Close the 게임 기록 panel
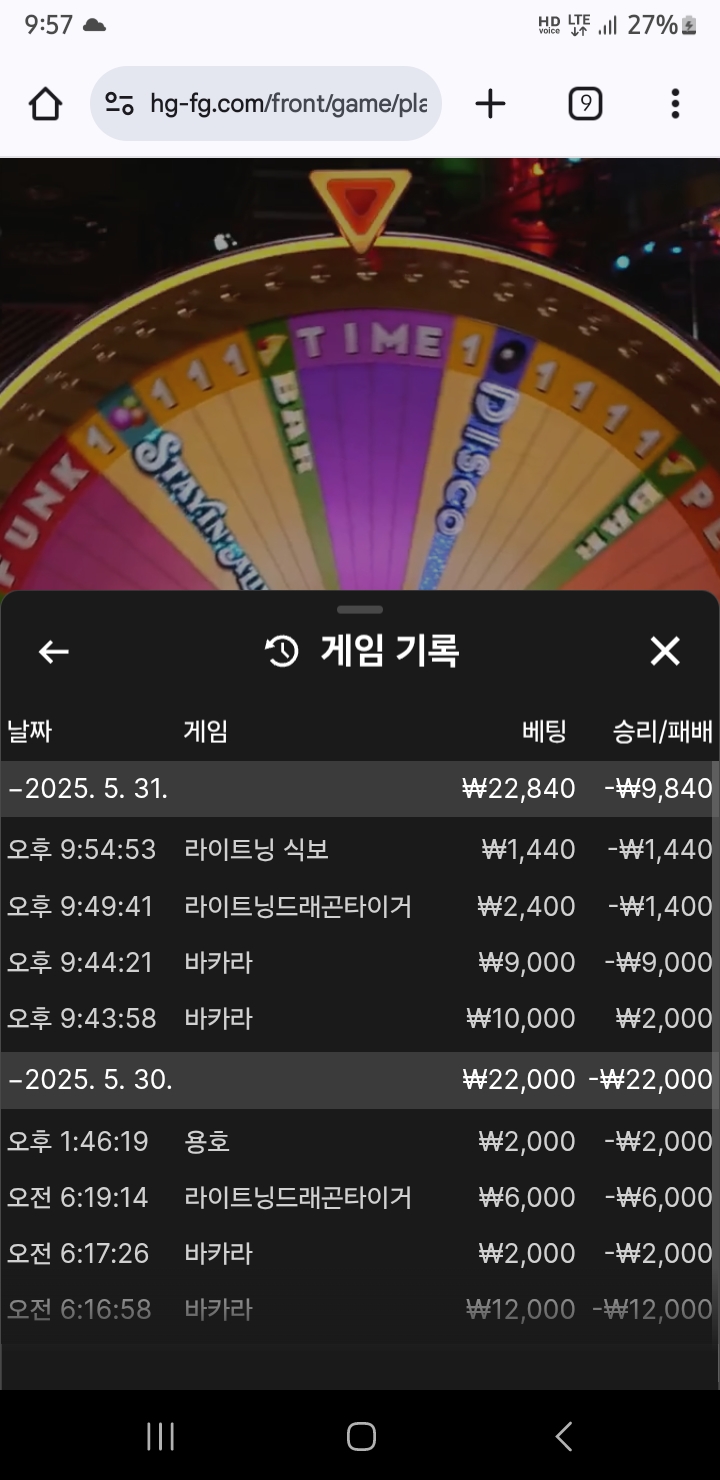Viewport: 720px width, 1480px height. point(665,652)
